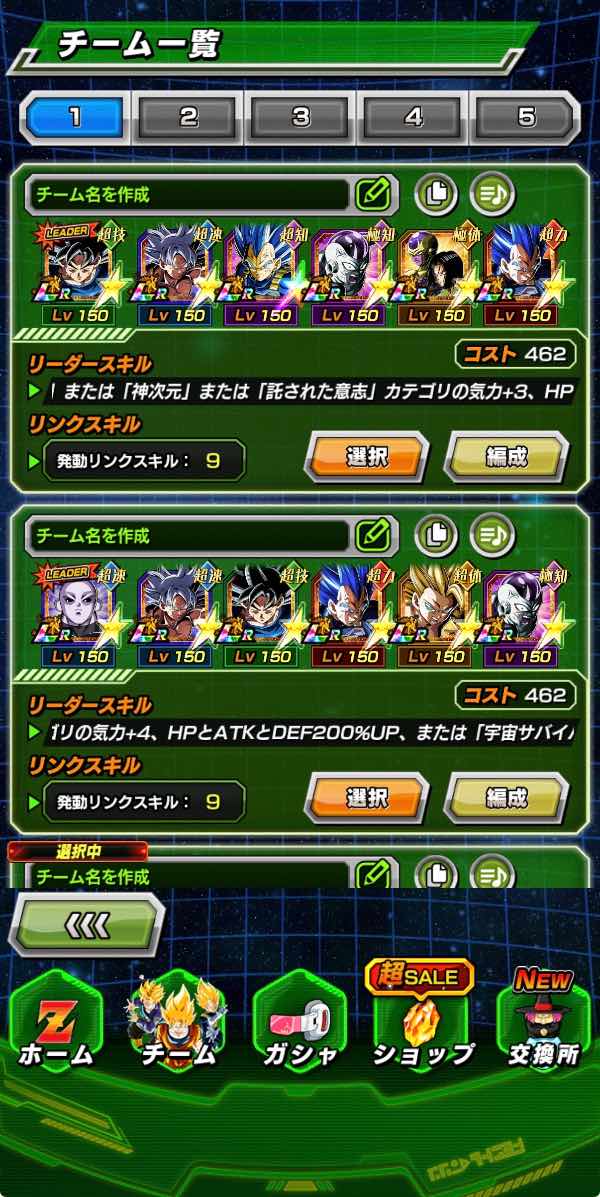Tap 選択 on the second team
Image resolution: width=600 pixels, height=1197 pixels.
[367, 798]
